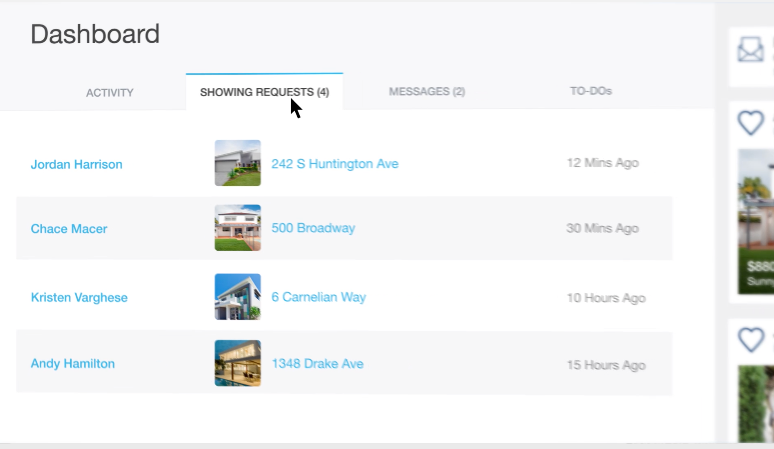Switch to the Activity tab
The height and width of the screenshot is (449, 774).
(x=109, y=92)
